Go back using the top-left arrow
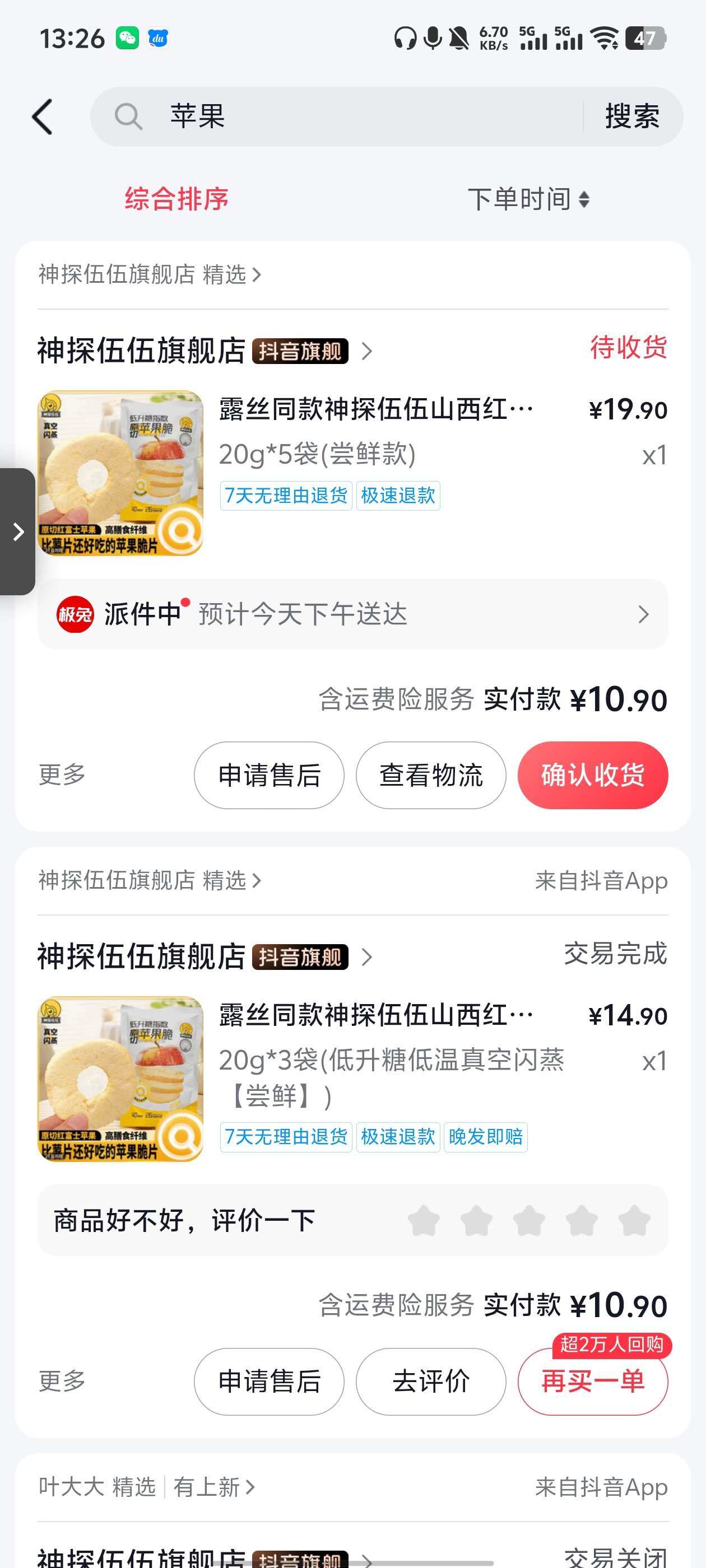 42,116
